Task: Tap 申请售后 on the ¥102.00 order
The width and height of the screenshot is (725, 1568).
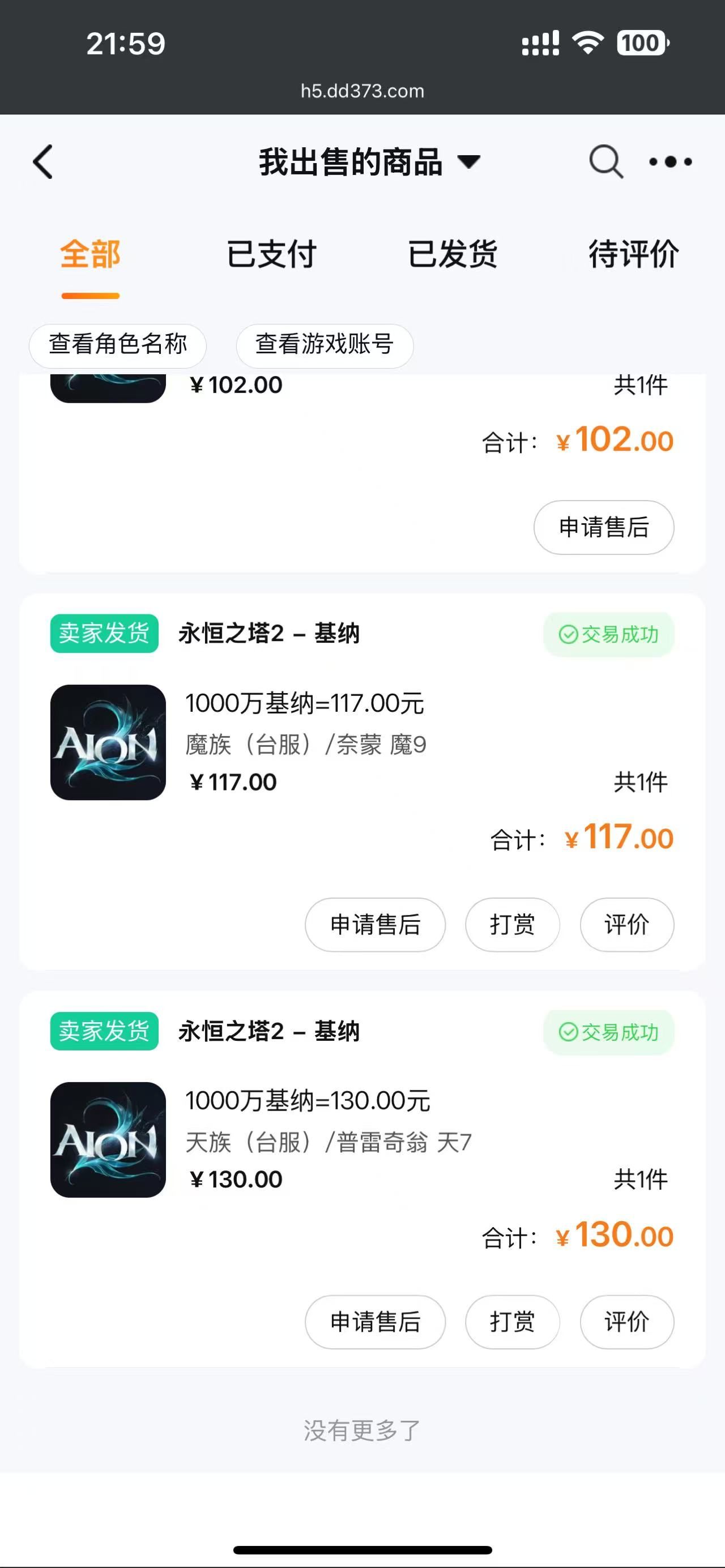Action: point(603,527)
